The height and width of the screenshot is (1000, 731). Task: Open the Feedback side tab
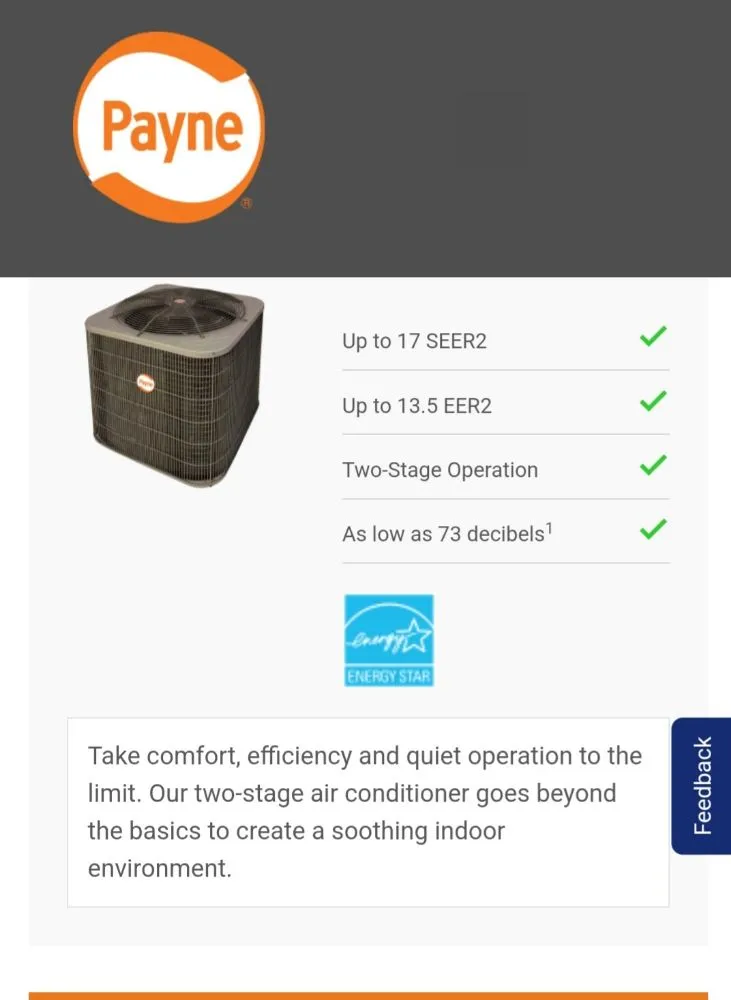tap(702, 786)
